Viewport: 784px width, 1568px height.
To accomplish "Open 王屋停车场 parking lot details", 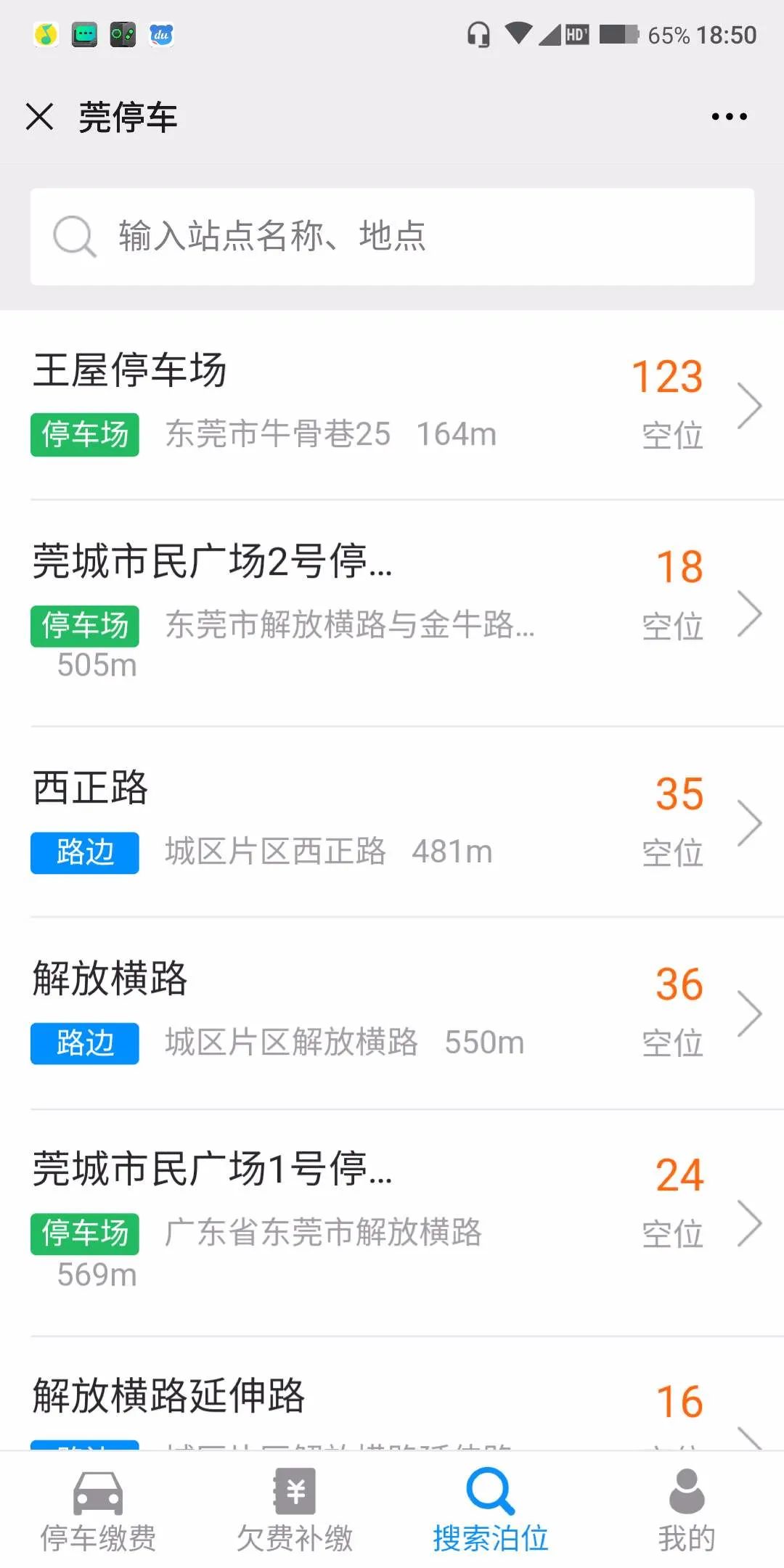I will point(392,405).
